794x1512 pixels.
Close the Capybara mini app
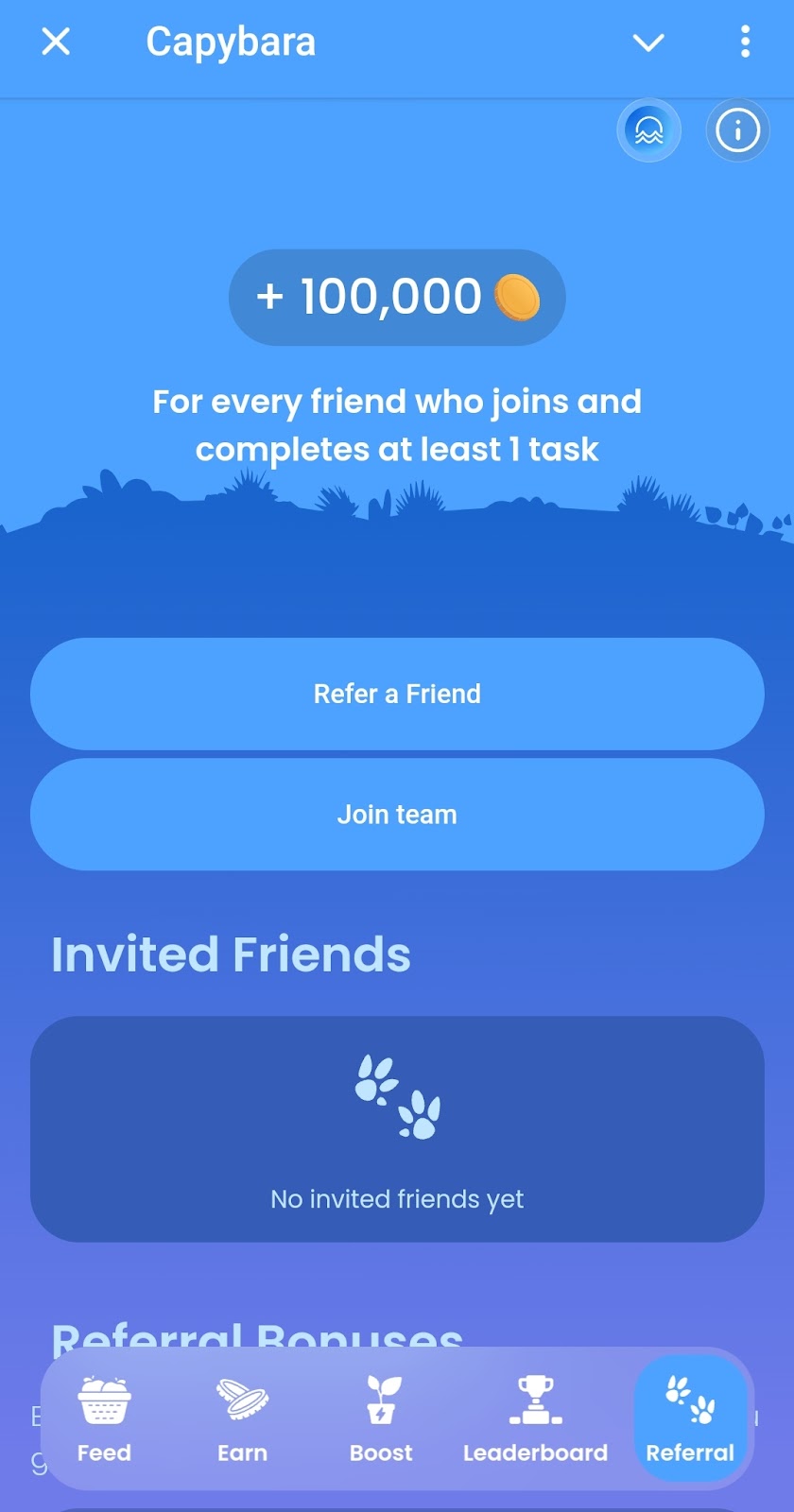coord(56,42)
